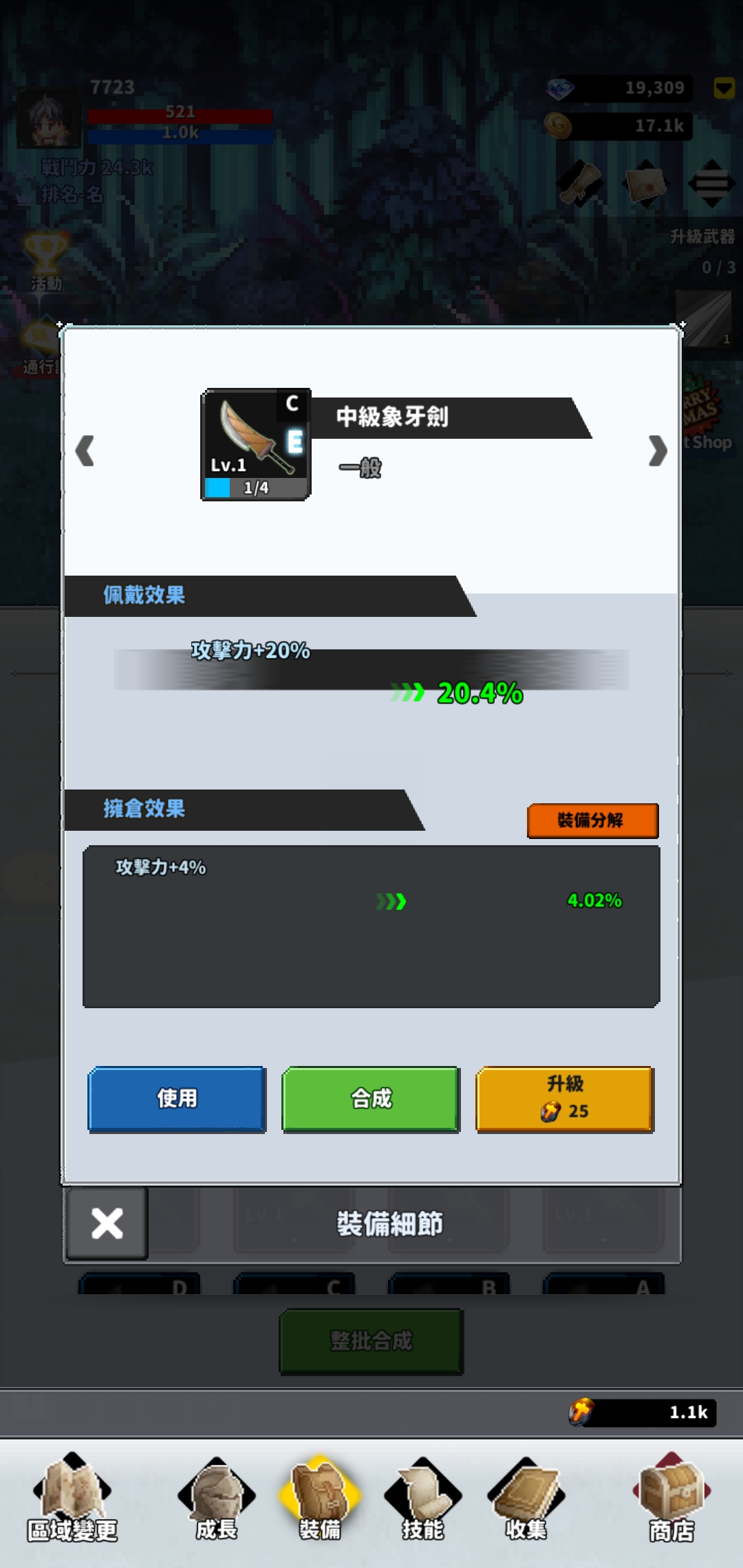Viewport: 743px width, 1568px height.
Task: Open the 收集 collection tab
Action: (x=526, y=1499)
